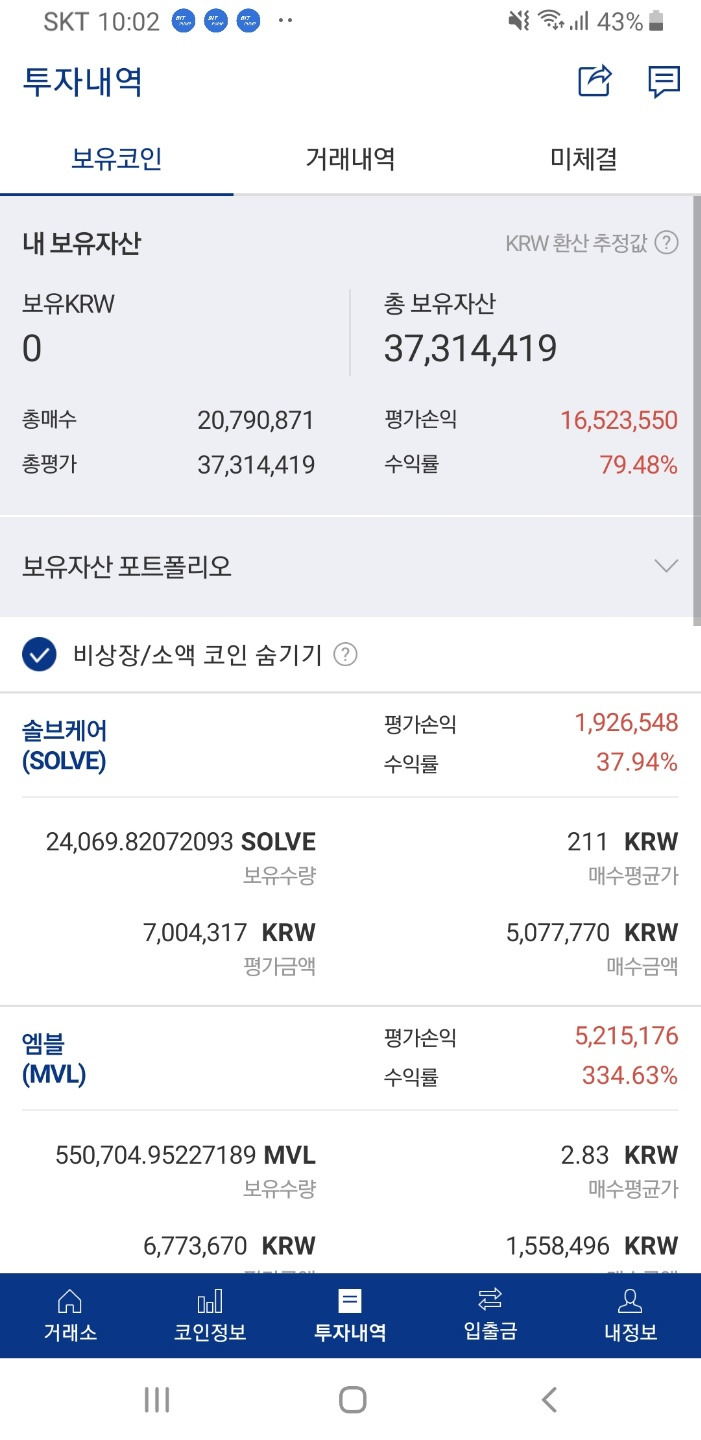Select 투자내역 in bottom navigation
The image size is (701, 1440).
[x=350, y=1315]
